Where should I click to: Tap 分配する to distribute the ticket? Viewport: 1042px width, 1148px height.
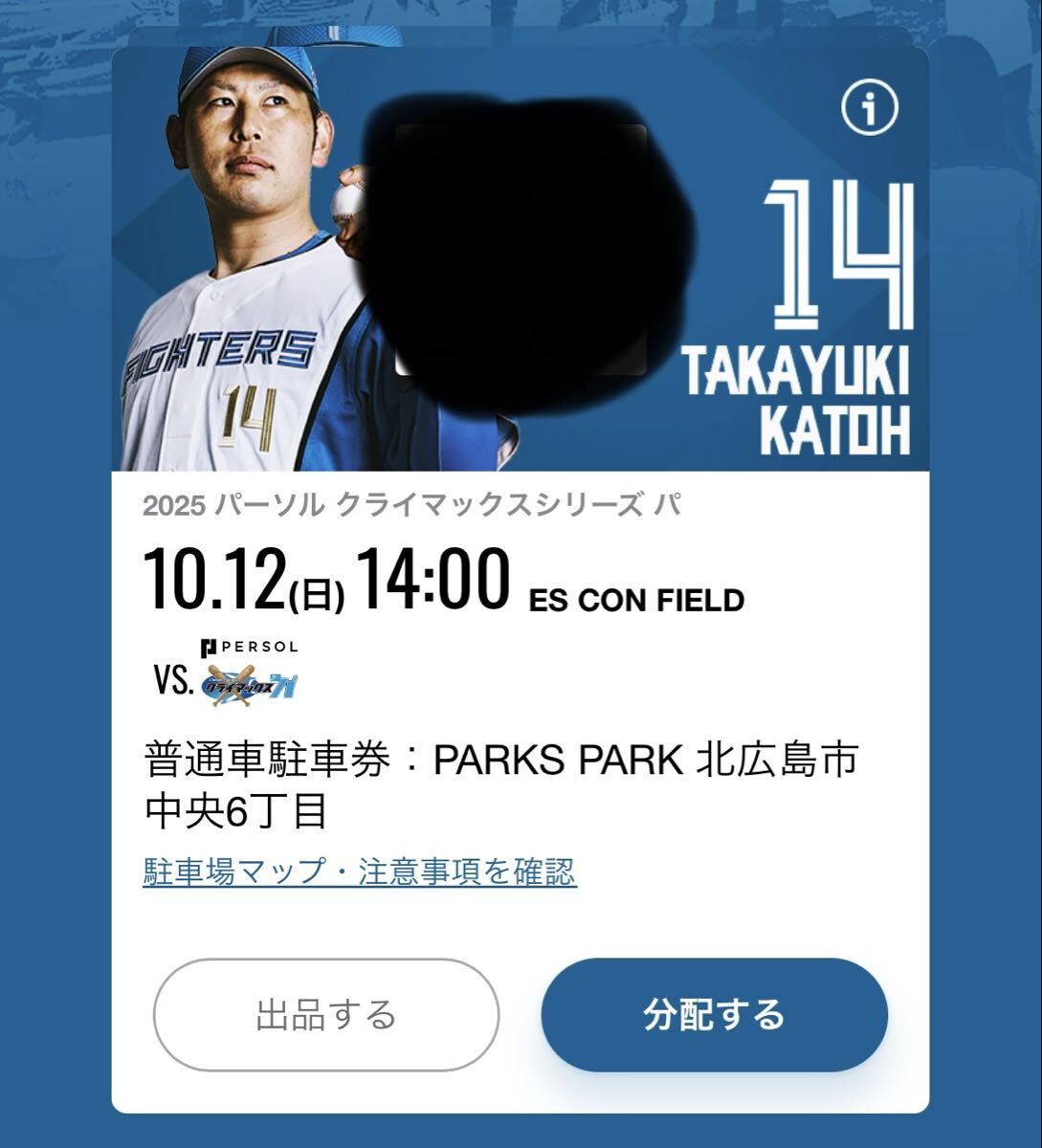(714, 1015)
